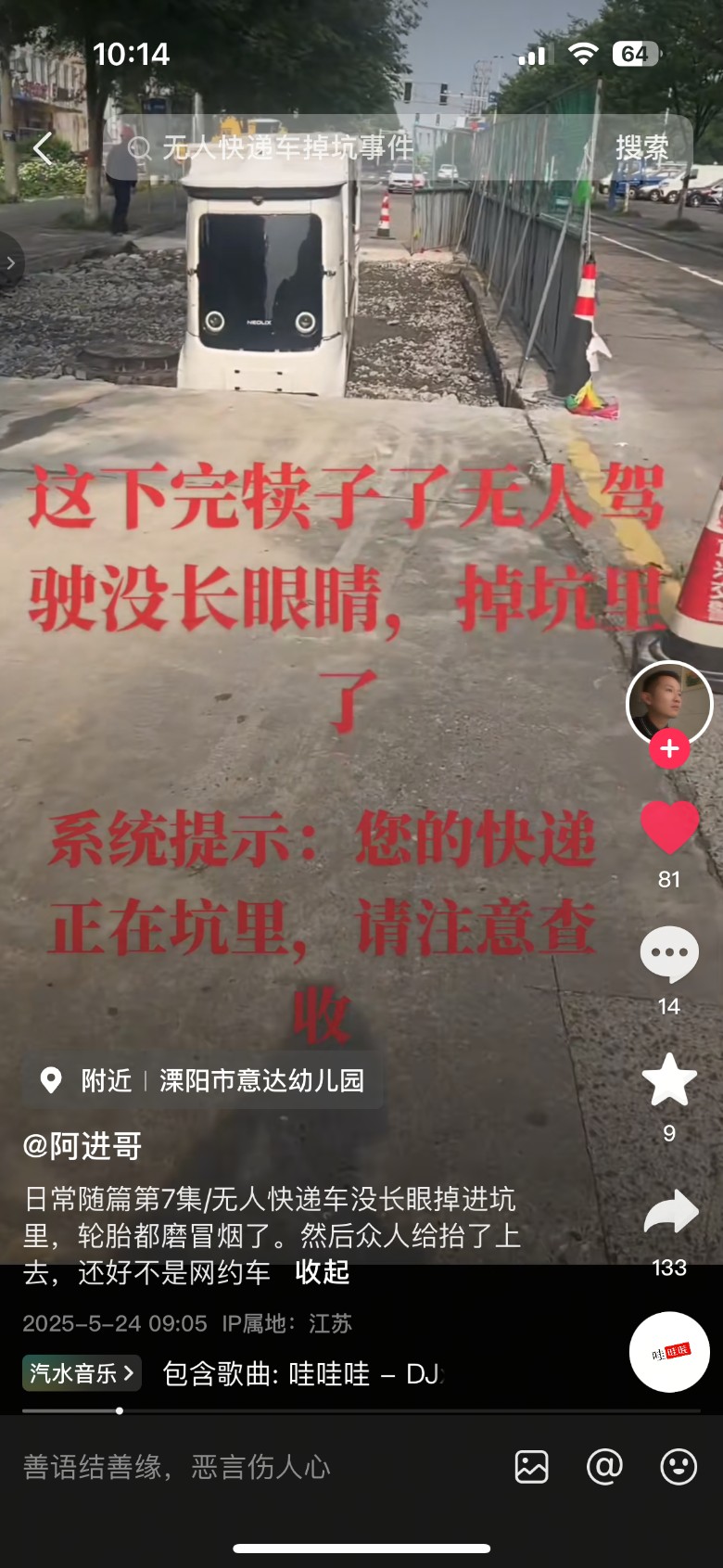Like this video with the heart

point(669,827)
